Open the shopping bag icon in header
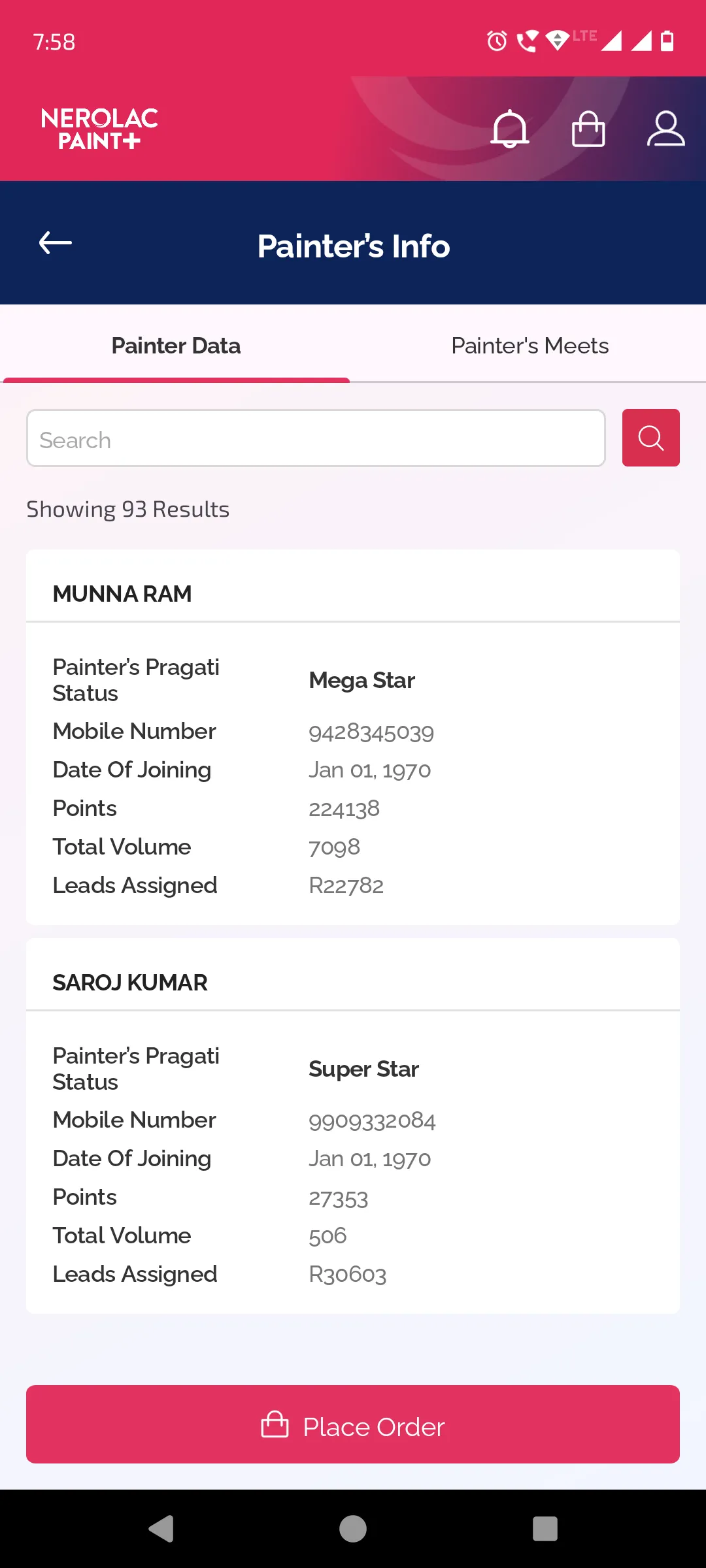This screenshot has height=1568, width=706. [x=588, y=129]
